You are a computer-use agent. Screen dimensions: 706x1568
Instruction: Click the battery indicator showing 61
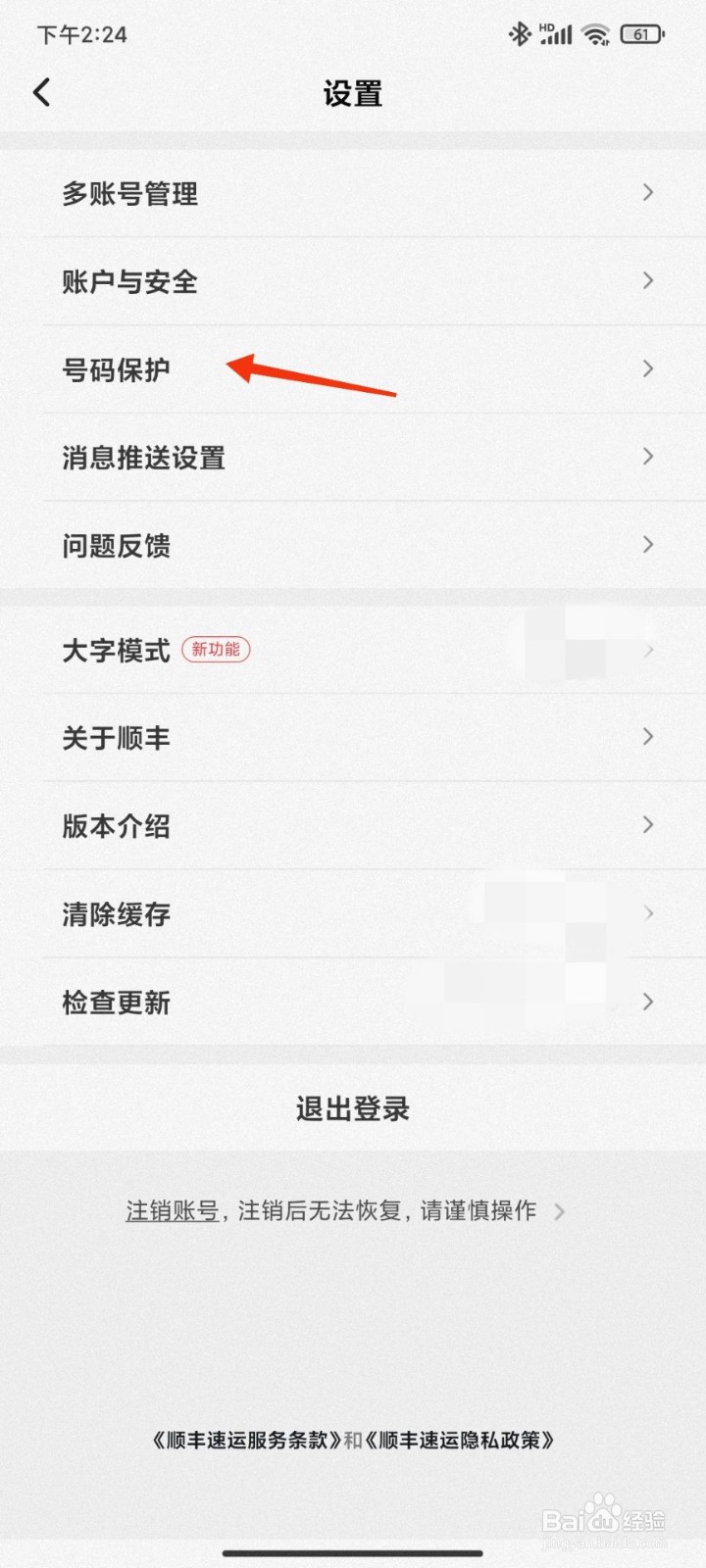click(642, 33)
